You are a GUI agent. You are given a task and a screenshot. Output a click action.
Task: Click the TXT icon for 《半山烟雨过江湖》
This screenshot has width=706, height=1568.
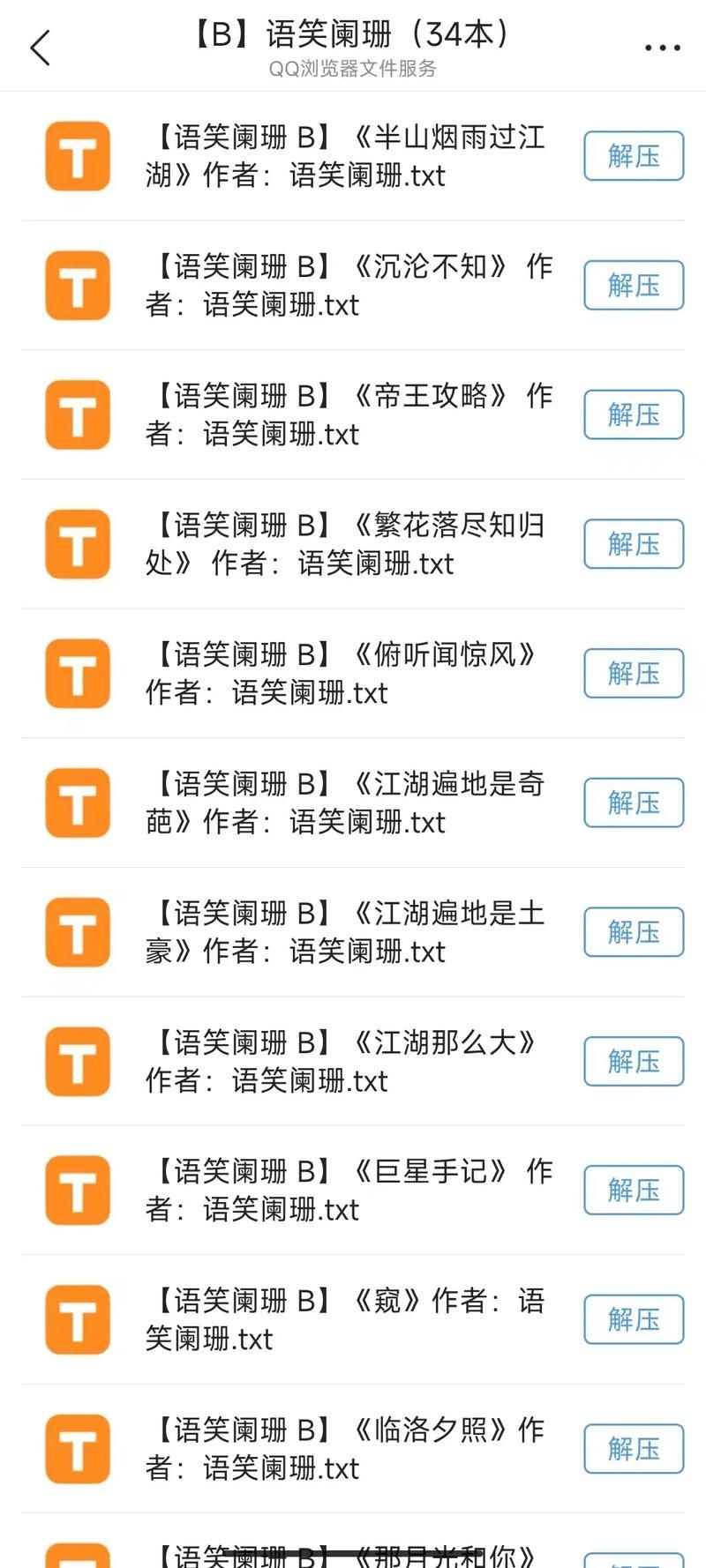[78, 156]
